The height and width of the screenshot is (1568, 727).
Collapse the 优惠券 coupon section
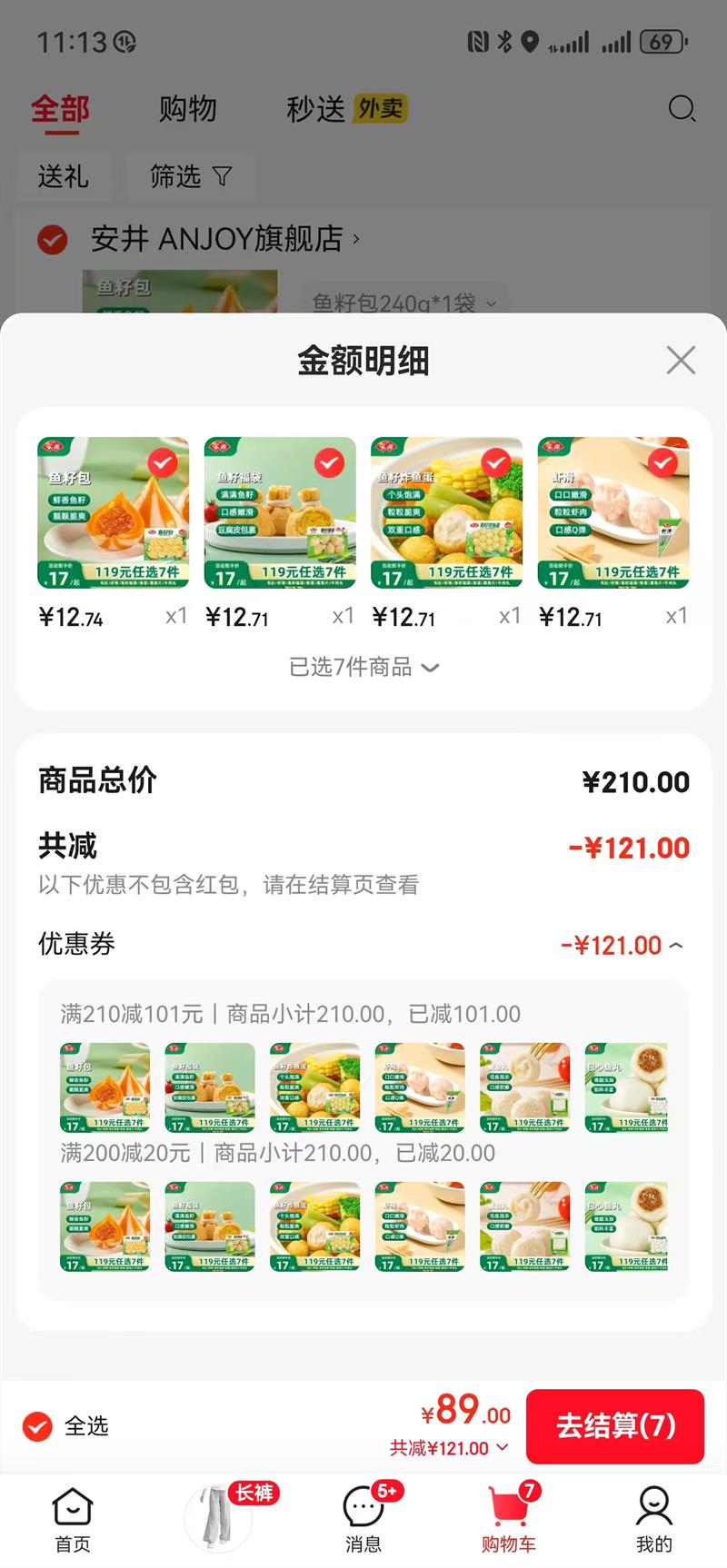coord(678,945)
